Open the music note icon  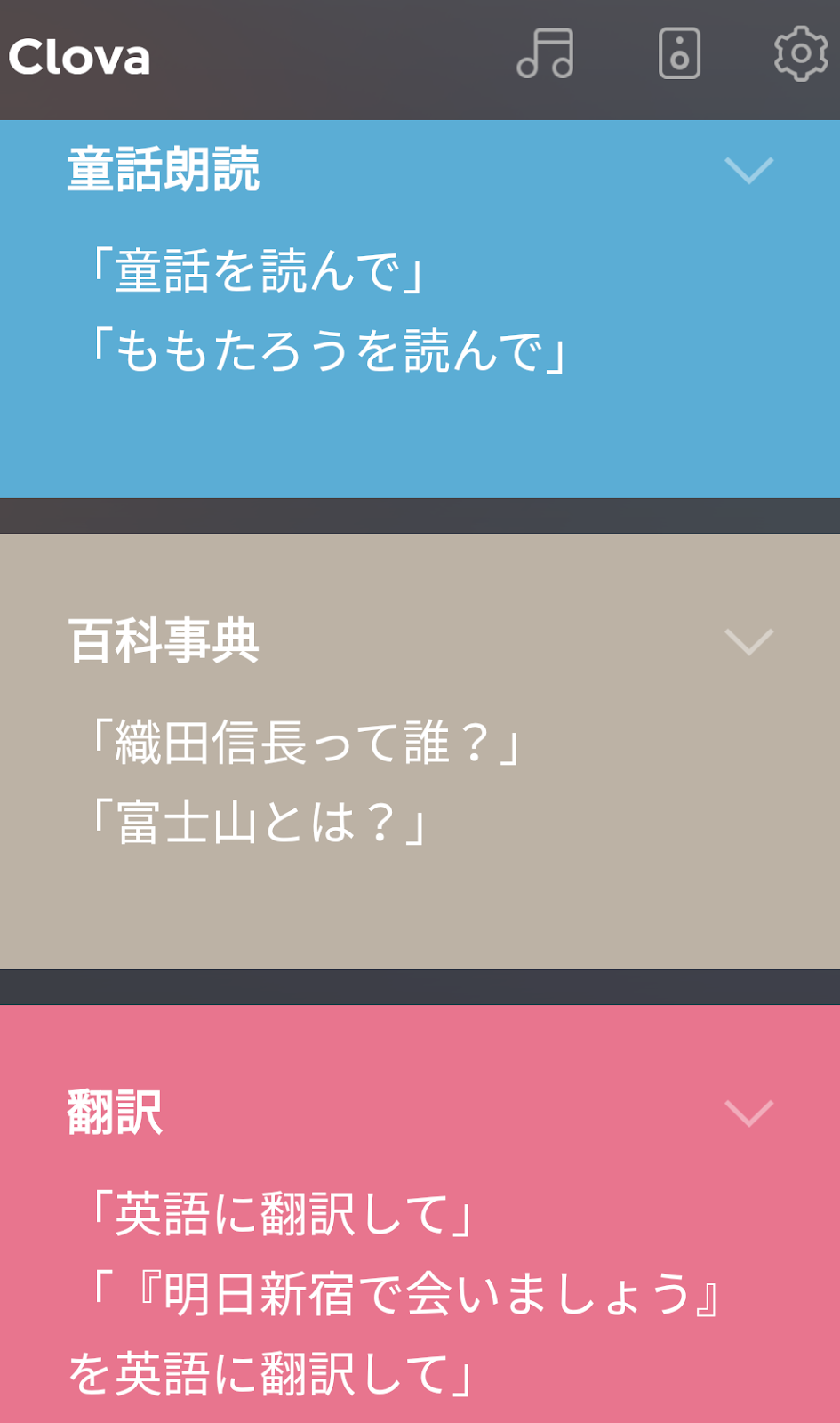point(546,54)
